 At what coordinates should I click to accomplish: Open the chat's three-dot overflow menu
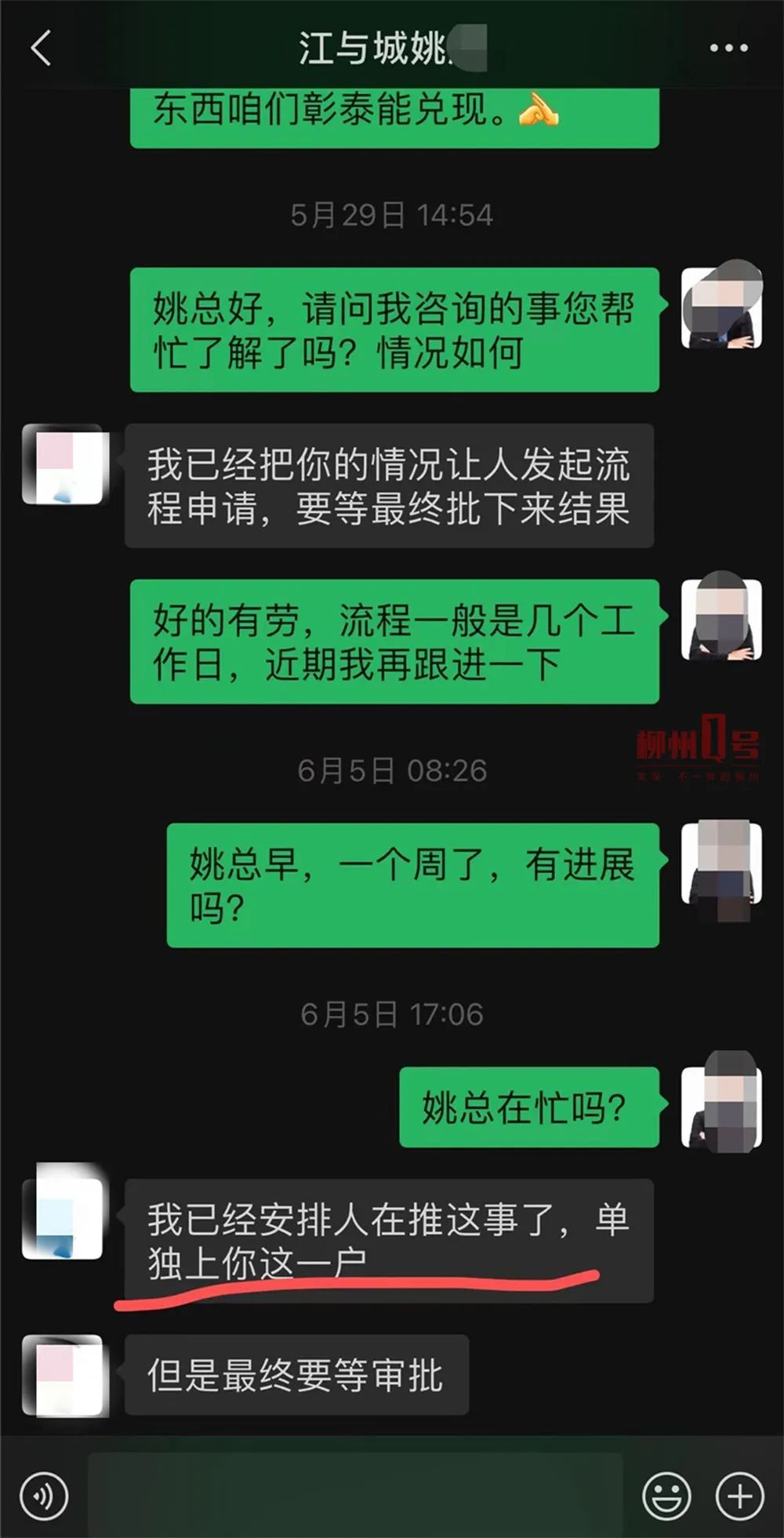[x=728, y=49]
